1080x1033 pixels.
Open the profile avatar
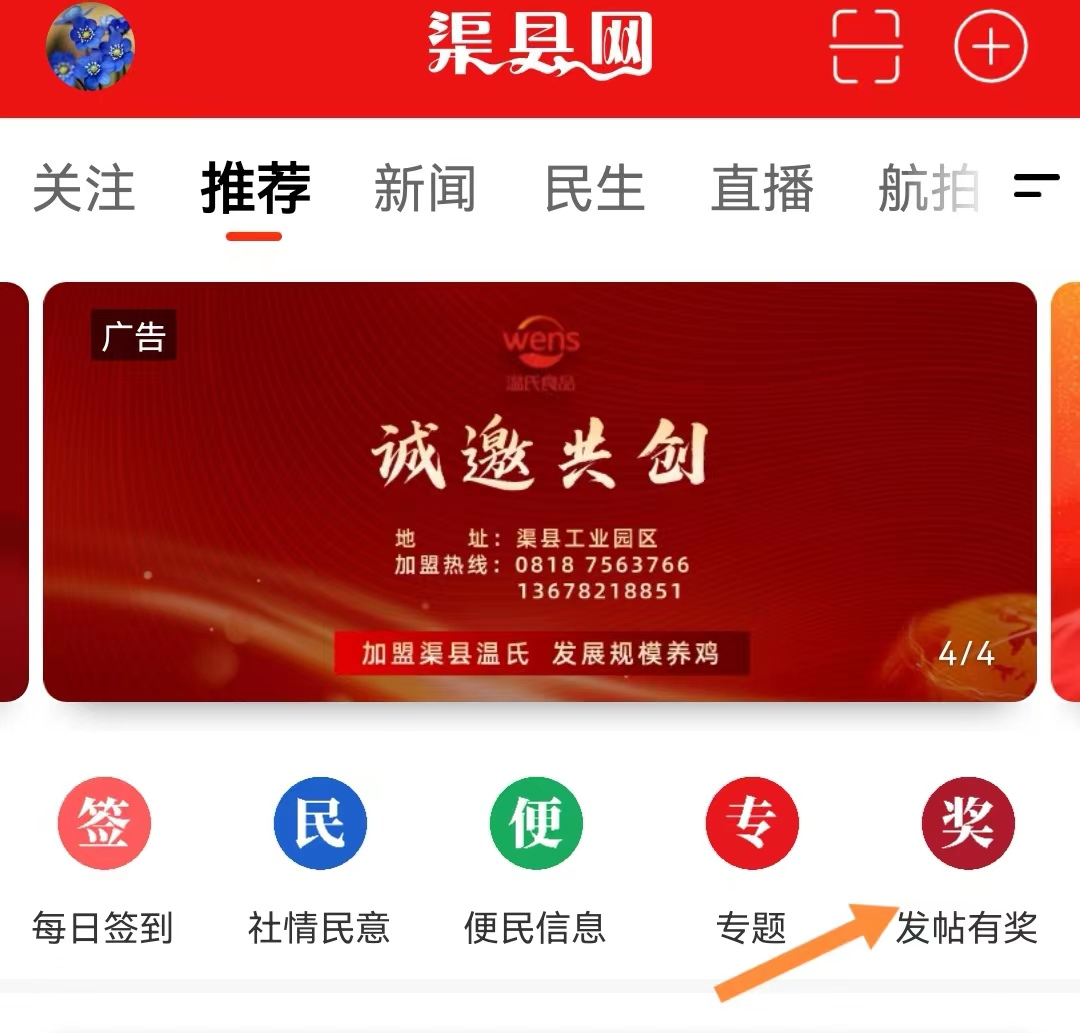pos(90,46)
